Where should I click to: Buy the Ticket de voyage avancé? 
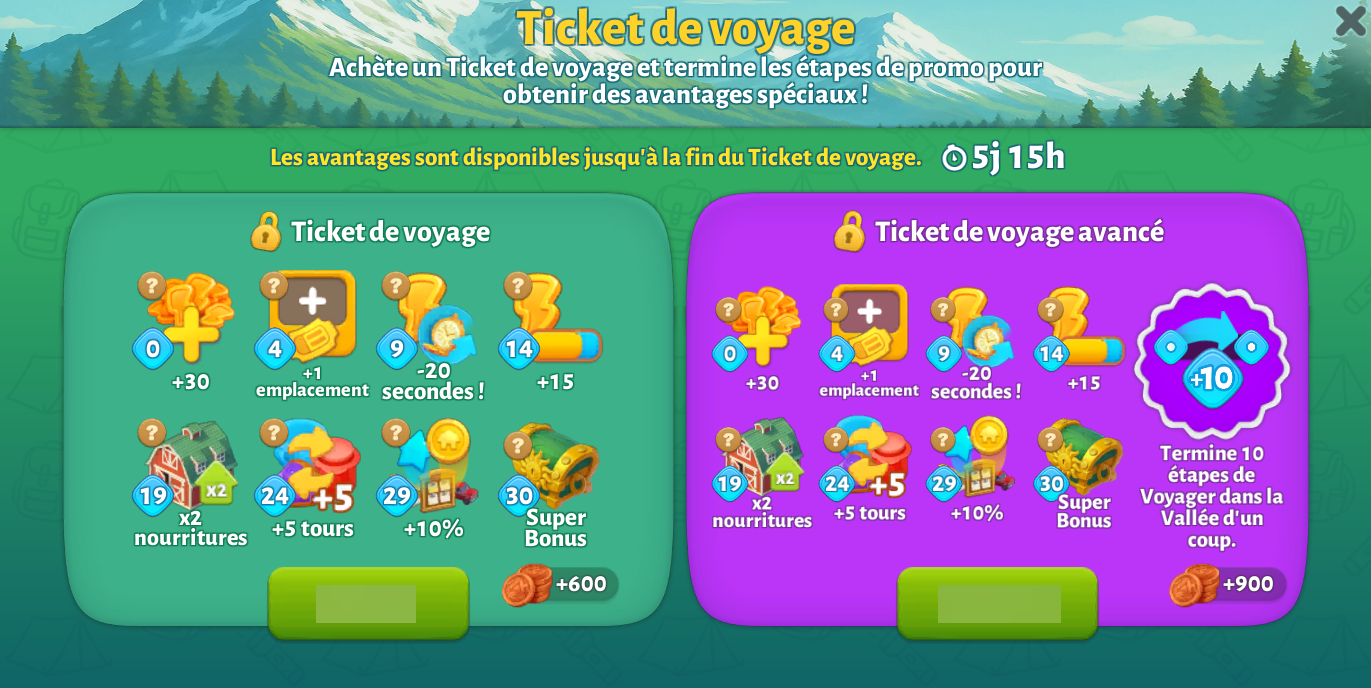click(x=997, y=602)
